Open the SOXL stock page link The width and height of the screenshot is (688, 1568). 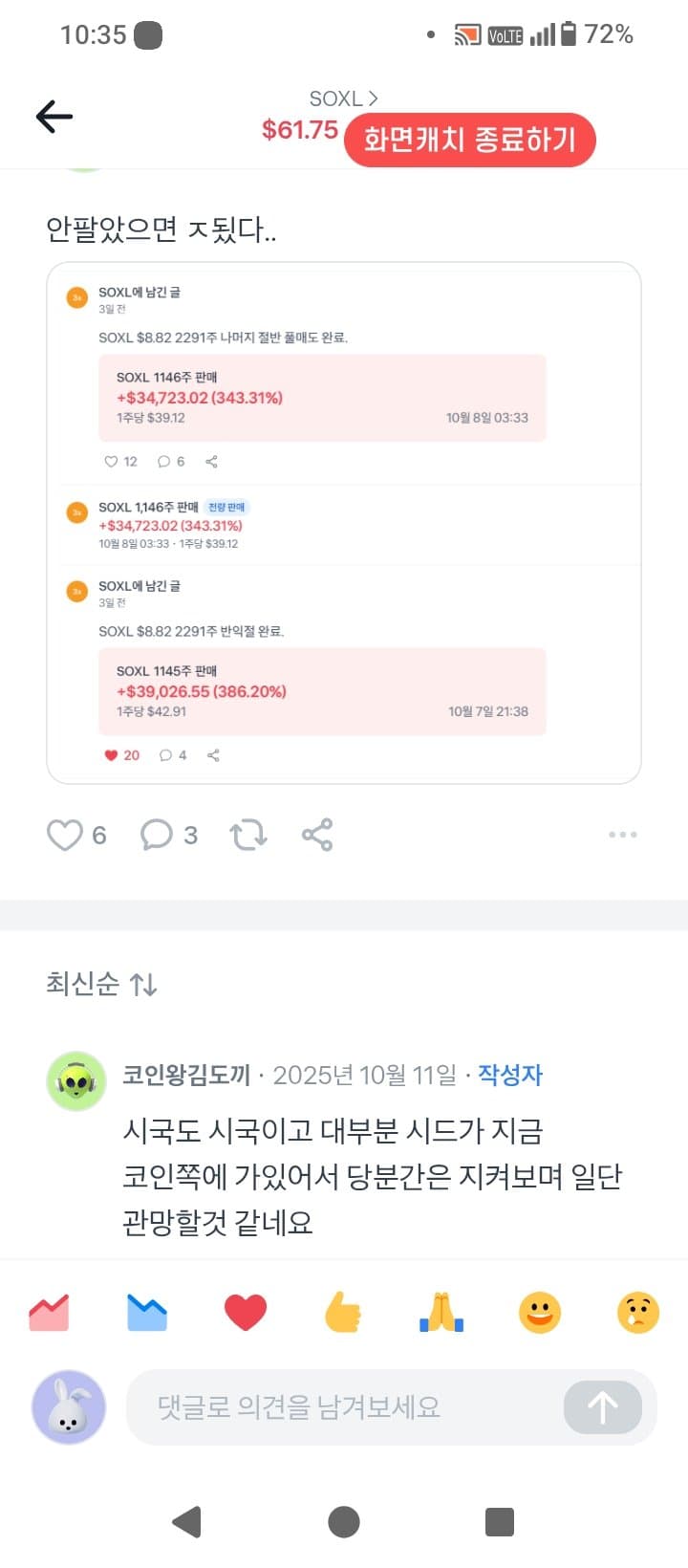(343, 98)
